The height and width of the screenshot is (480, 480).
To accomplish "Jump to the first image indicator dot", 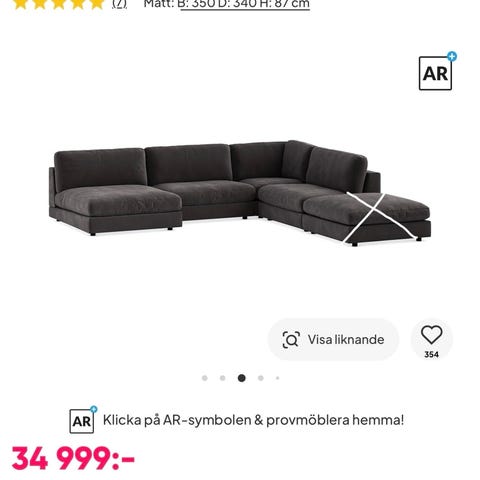I will pyautogui.click(x=205, y=378).
